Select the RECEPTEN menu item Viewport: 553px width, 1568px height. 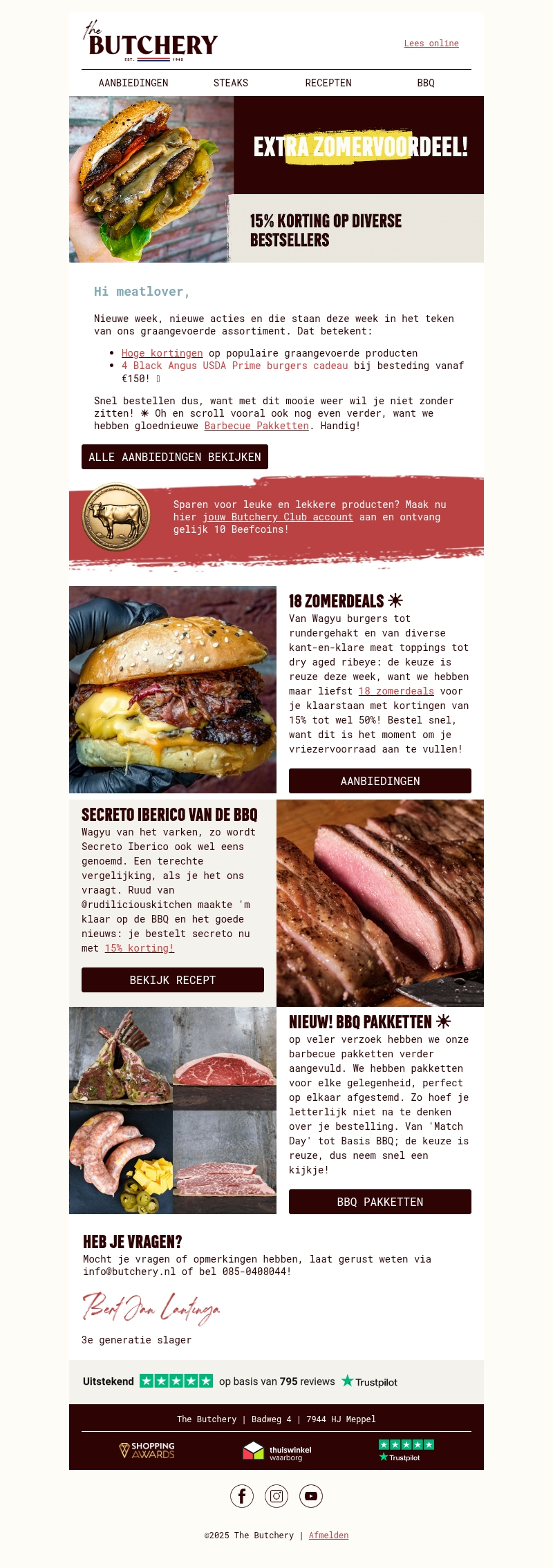pos(328,83)
